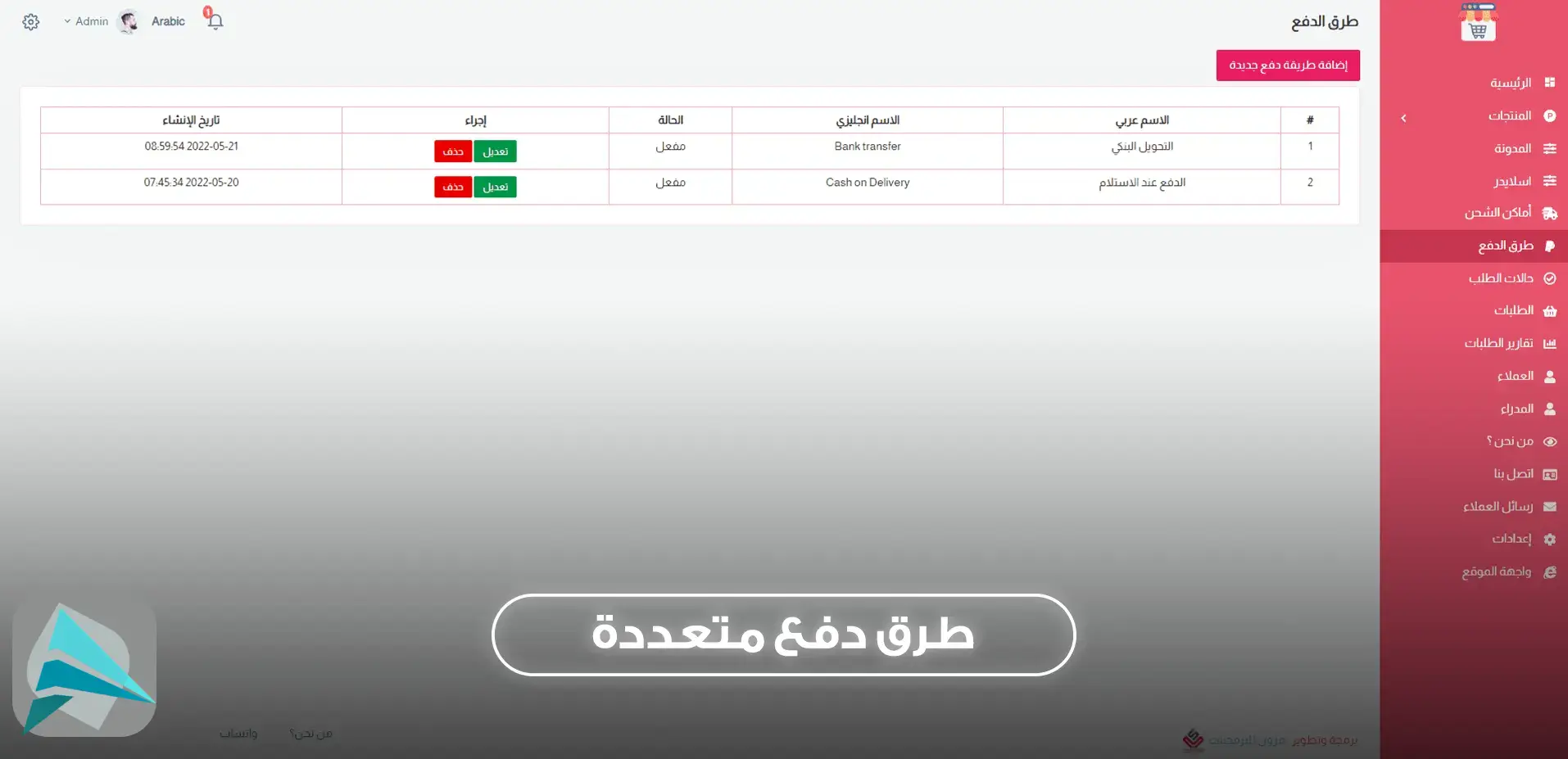
Task: Open الطلبات orders page
Action: point(1513,310)
